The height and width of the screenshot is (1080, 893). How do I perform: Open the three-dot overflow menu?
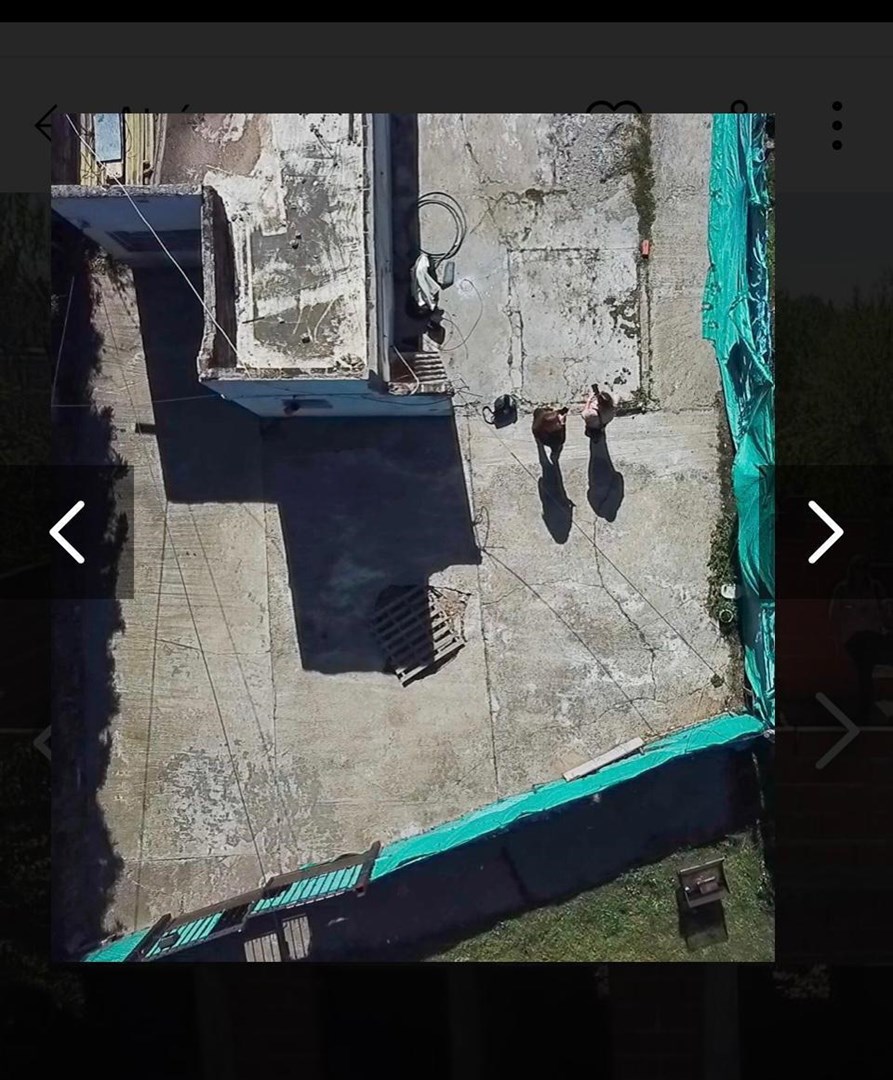pos(836,126)
